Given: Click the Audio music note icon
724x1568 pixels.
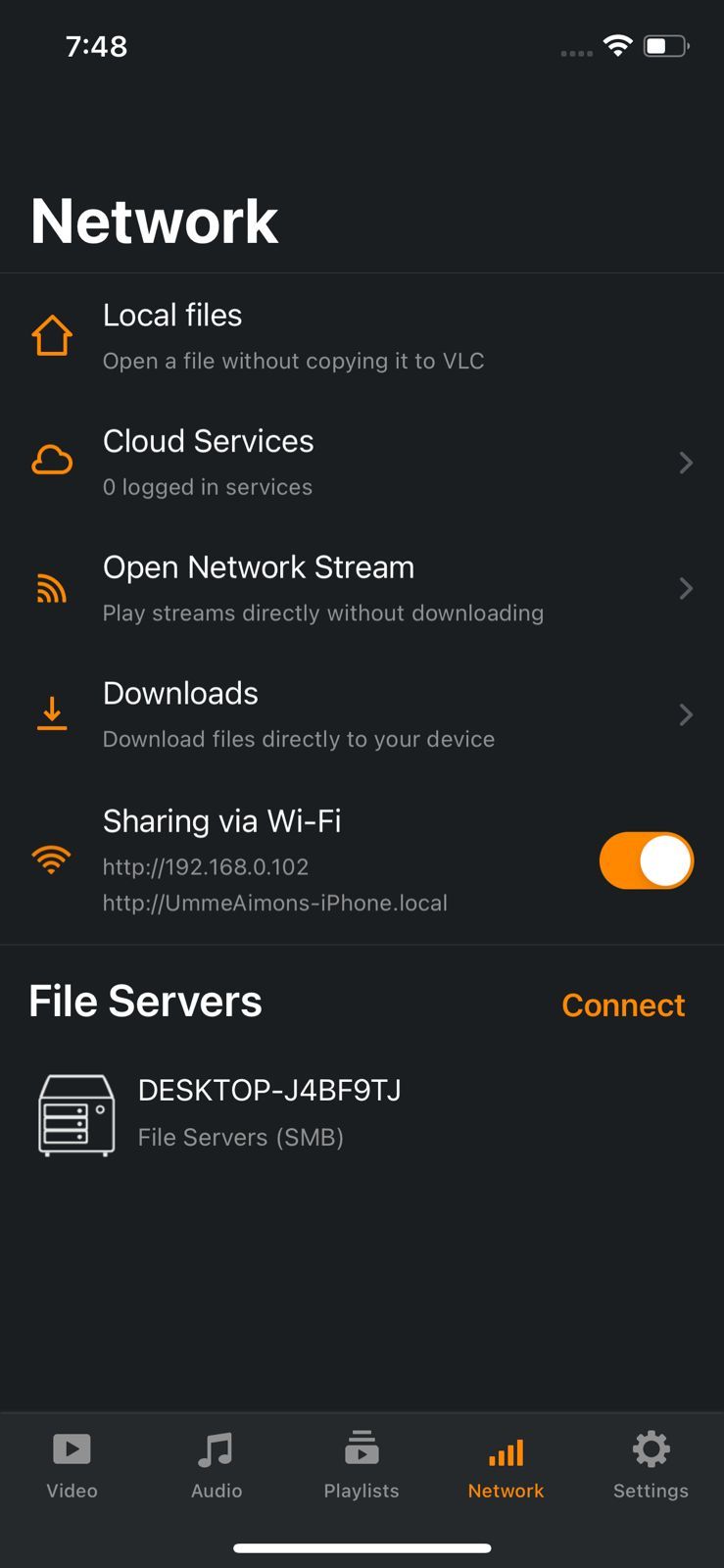Looking at the screenshot, I should (216, 1448).
